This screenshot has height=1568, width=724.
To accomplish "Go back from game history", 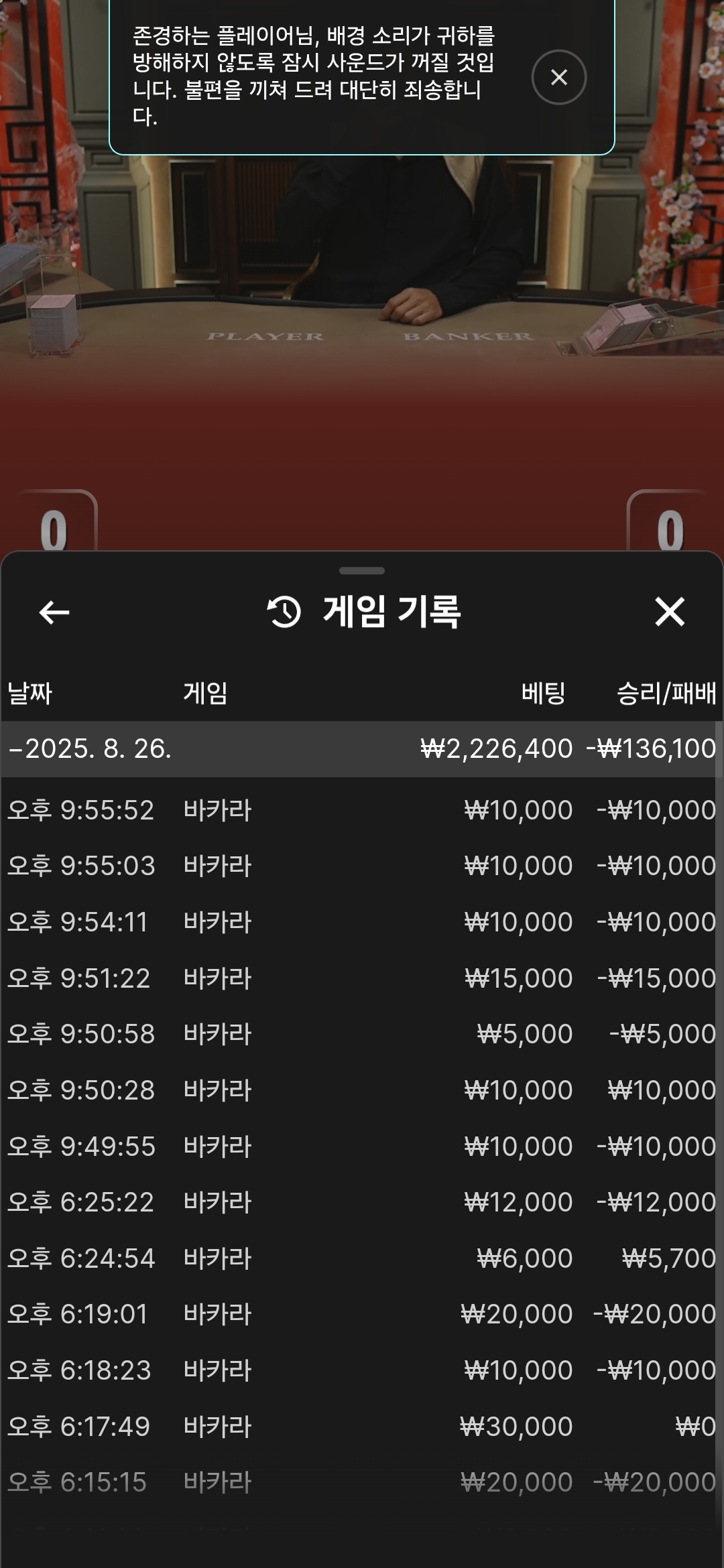I will pos(54,612).
